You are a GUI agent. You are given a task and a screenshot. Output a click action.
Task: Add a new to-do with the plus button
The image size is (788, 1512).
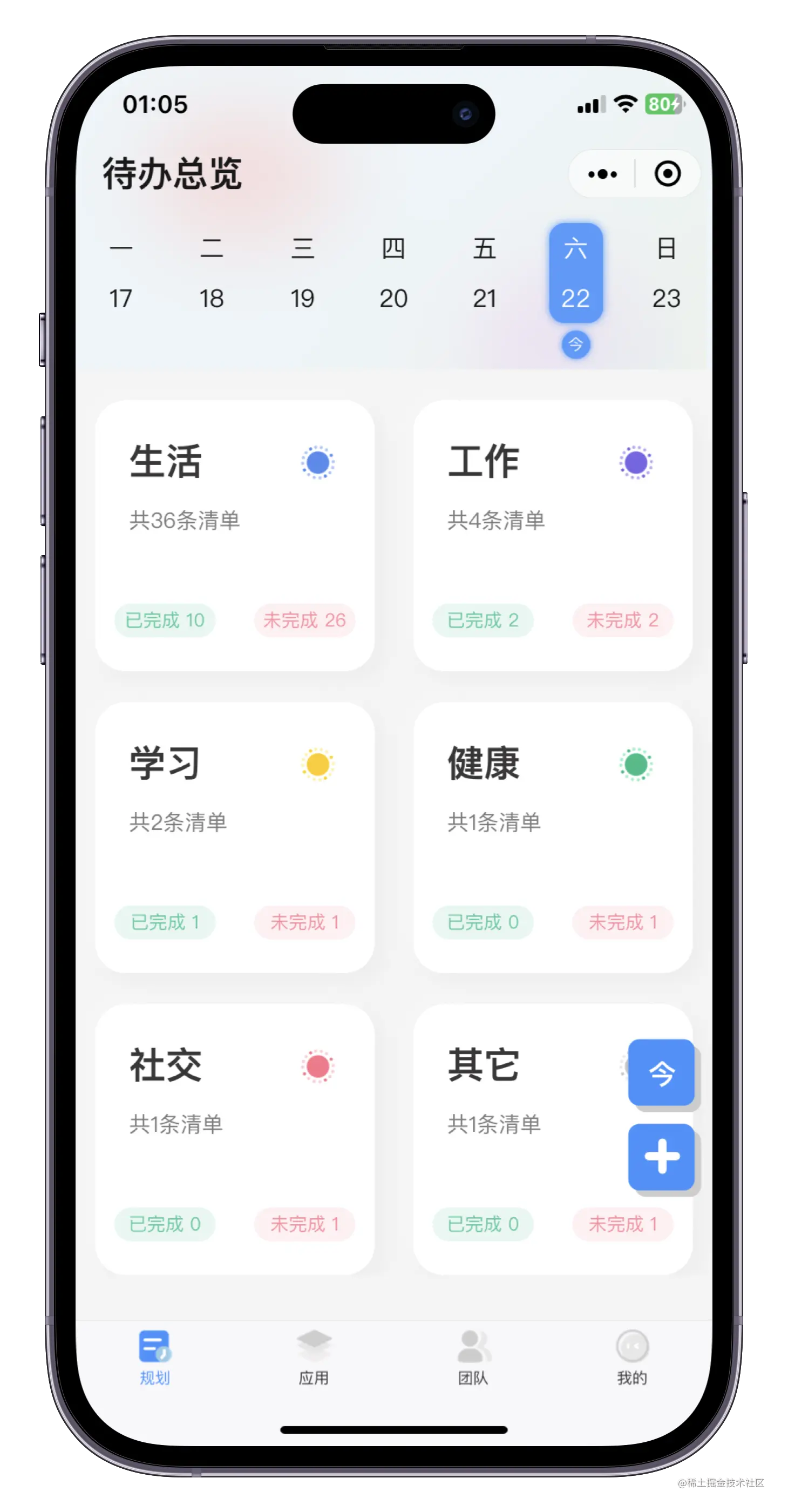tap(661, 1157)
